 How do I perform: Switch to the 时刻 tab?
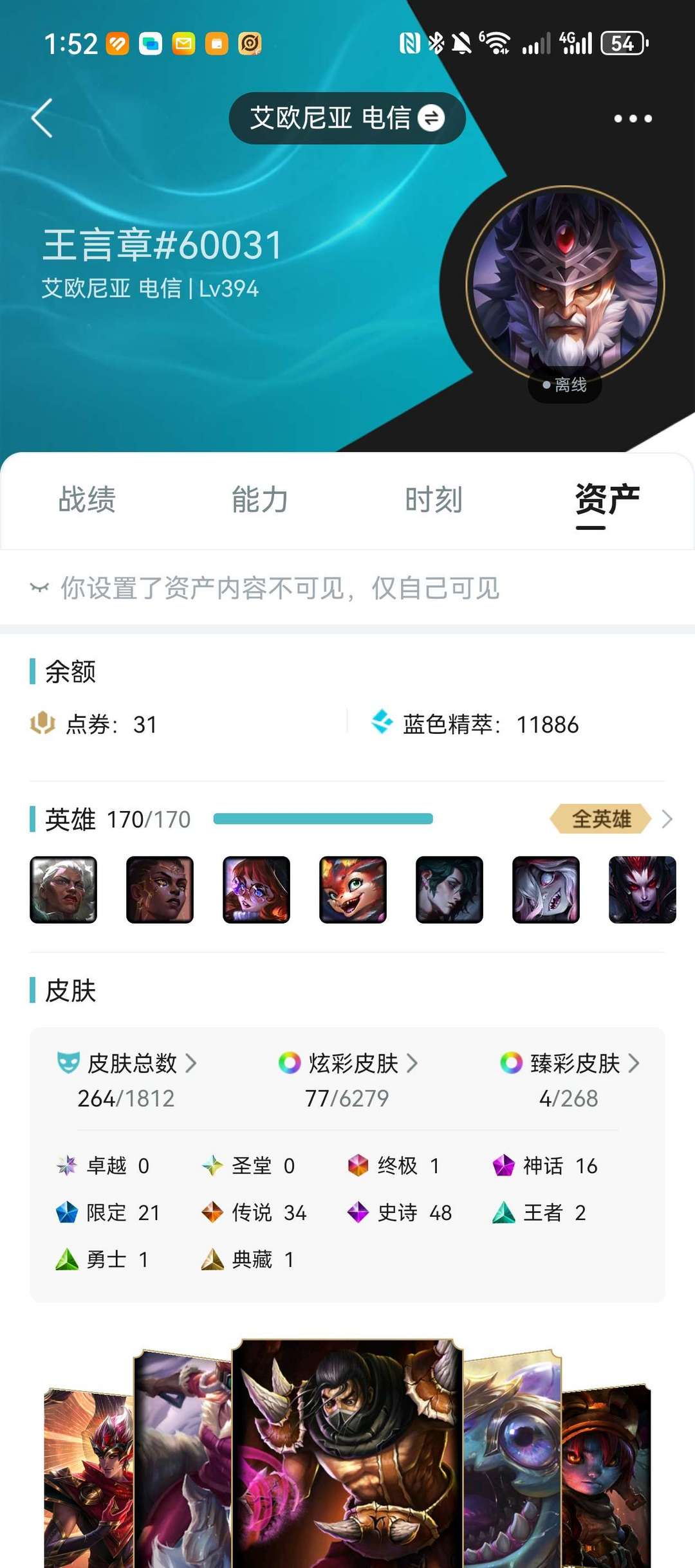click(434, 500)
